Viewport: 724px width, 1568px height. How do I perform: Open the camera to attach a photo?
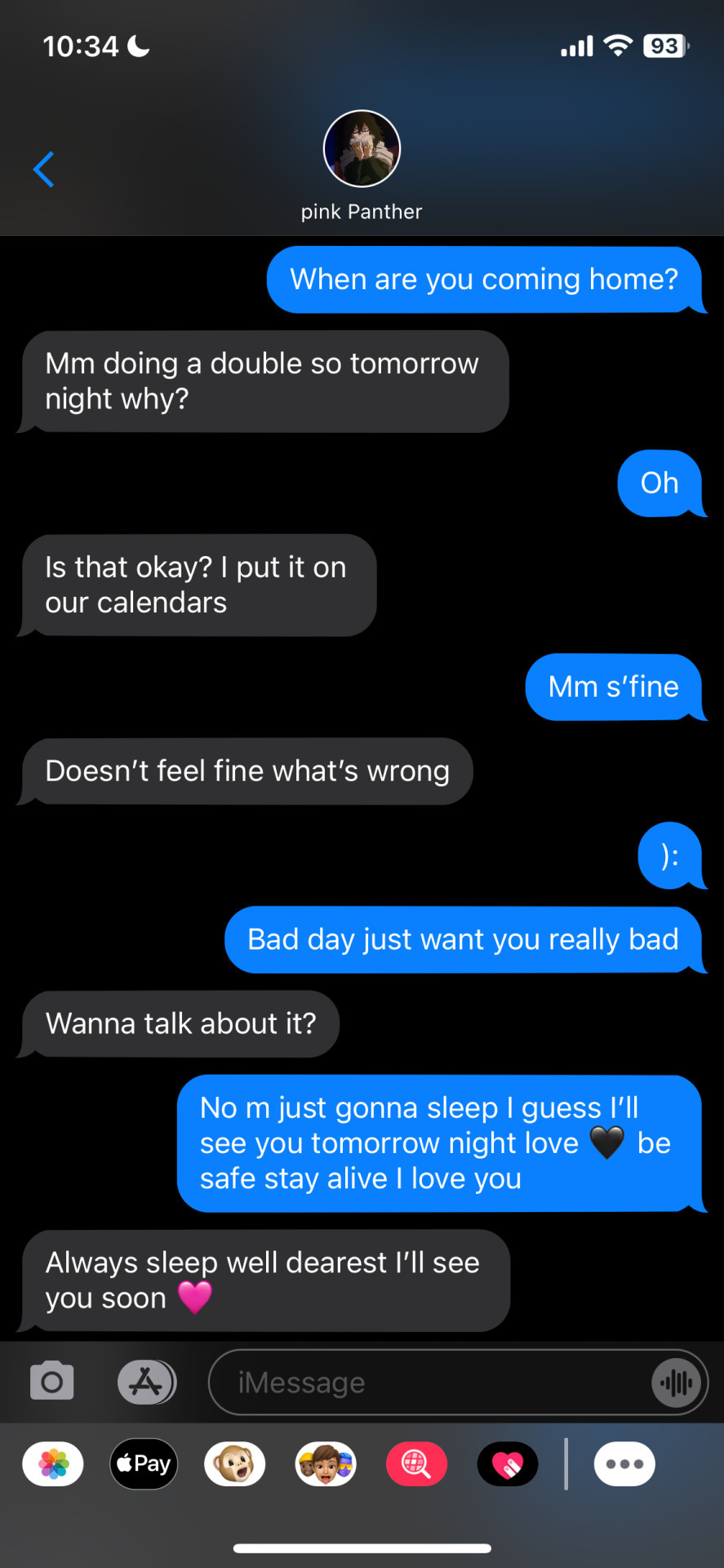click(52, 1382)
